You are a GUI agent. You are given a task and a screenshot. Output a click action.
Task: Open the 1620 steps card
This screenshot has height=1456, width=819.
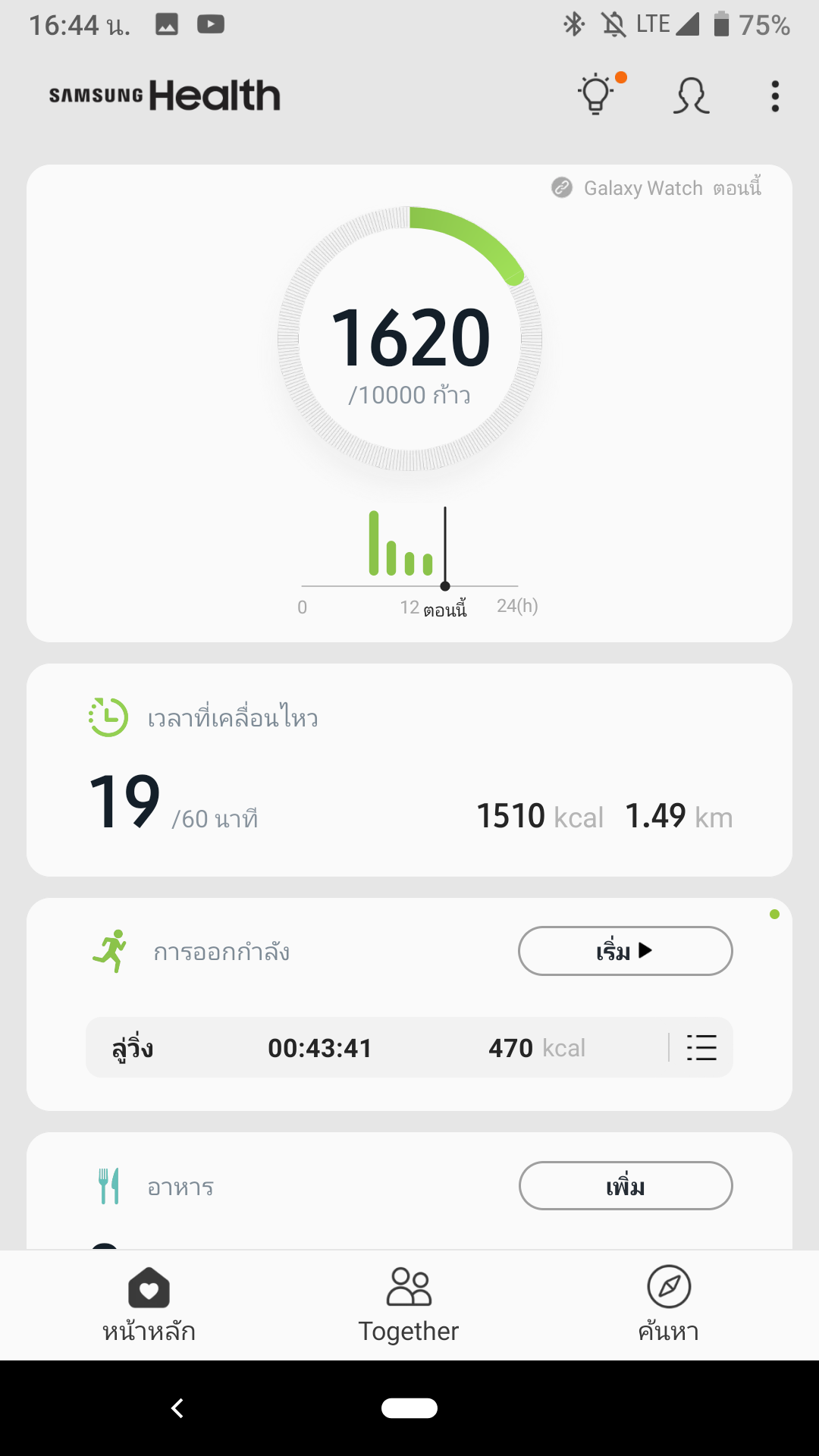click(409, 403)
